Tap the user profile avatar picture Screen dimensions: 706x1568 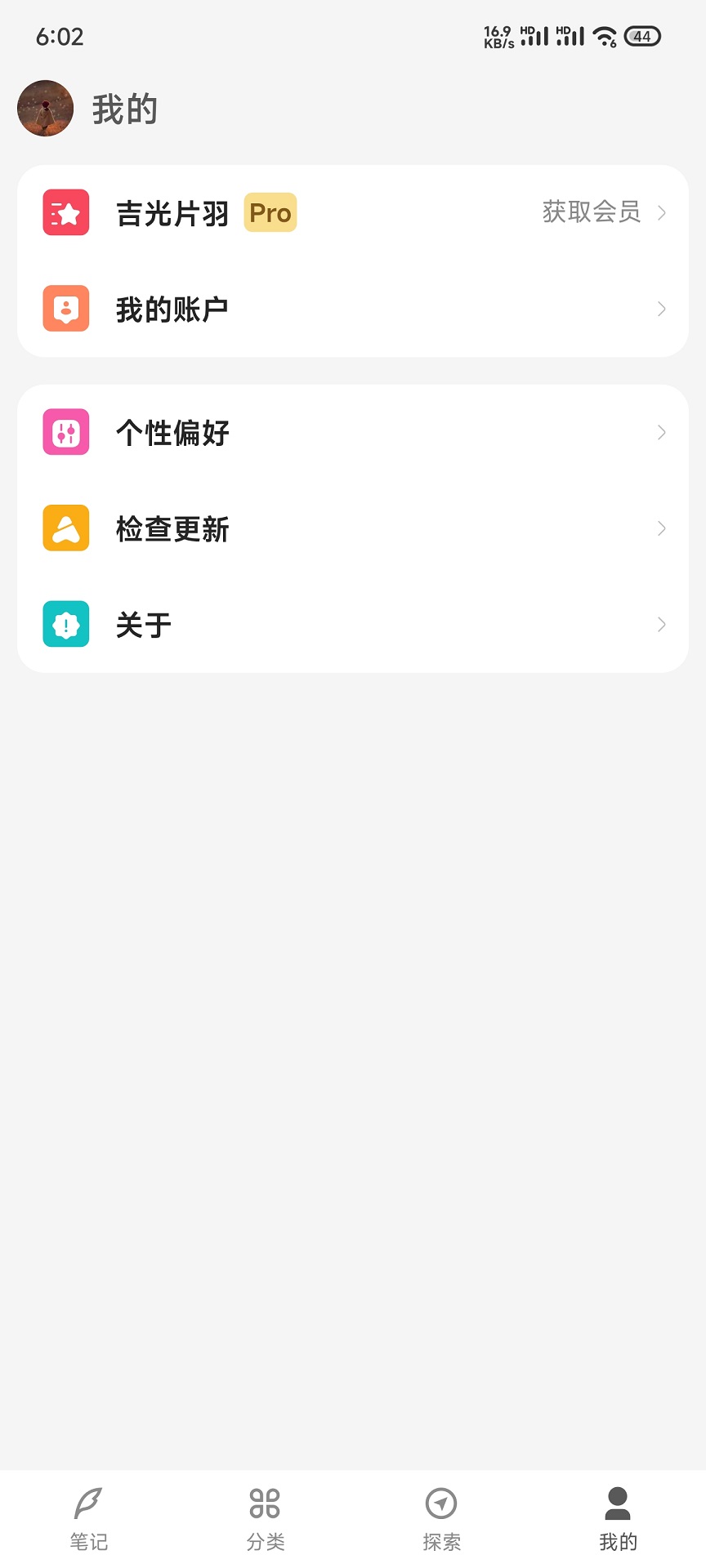pyautogui.click(x=45, y=108)
